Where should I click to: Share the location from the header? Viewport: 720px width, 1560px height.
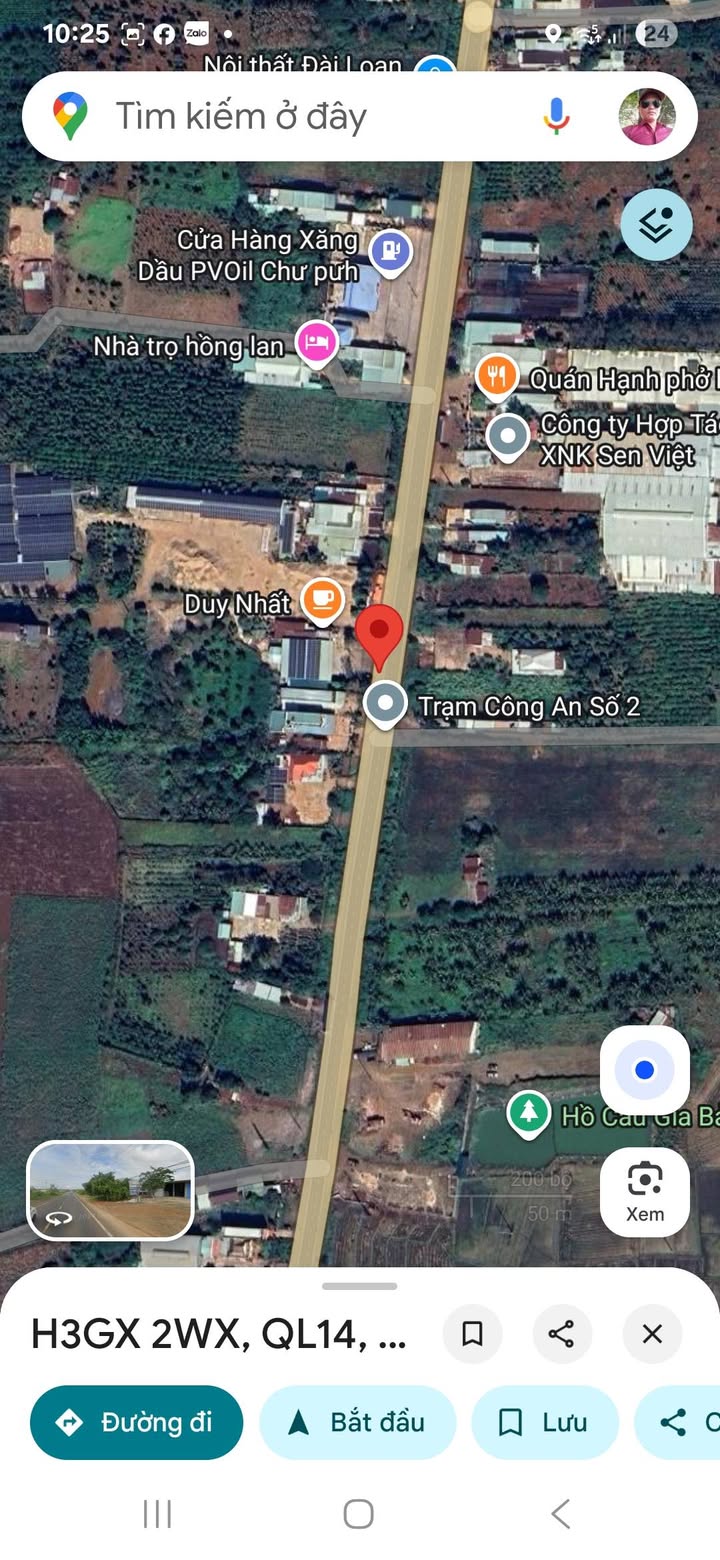tap(562, 1333)
